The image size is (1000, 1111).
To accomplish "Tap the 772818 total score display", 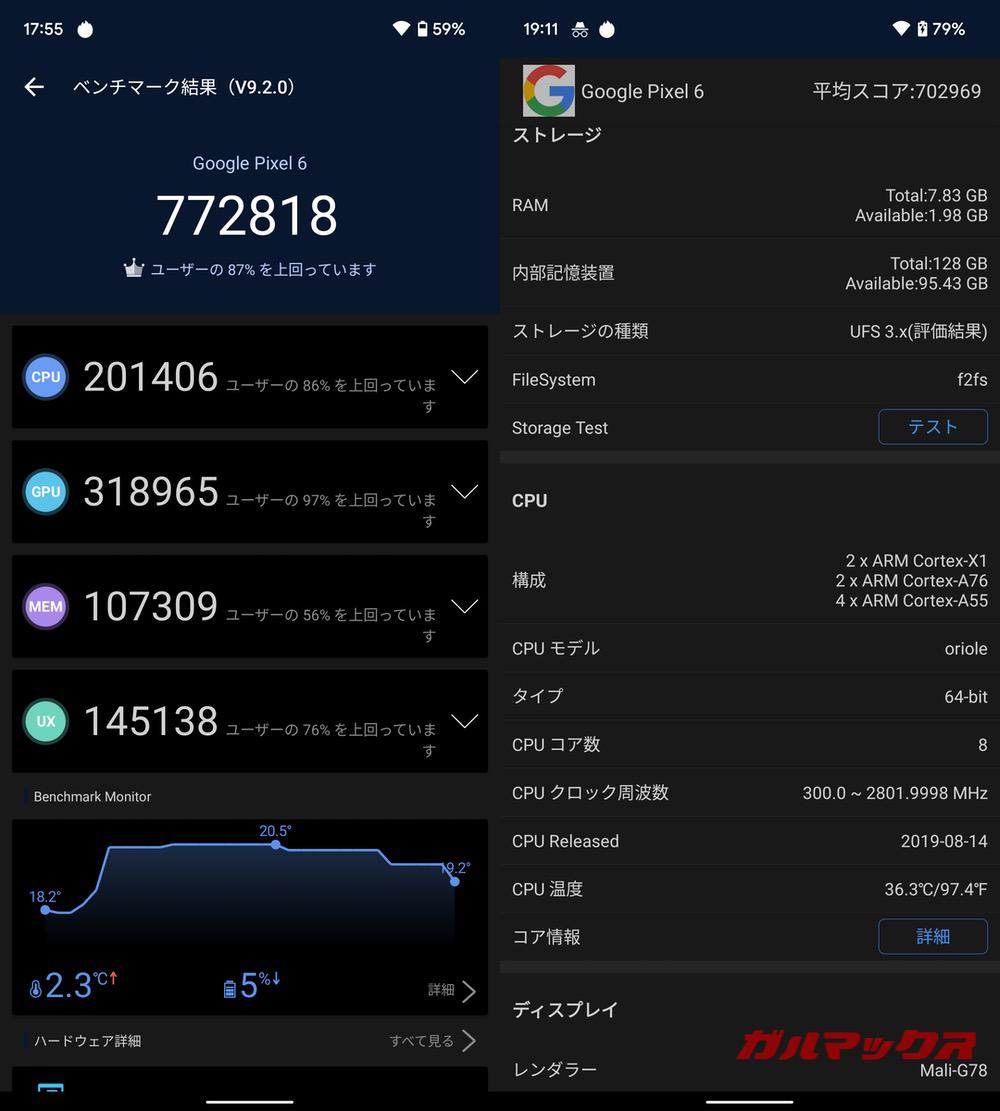I will [247, 214].
